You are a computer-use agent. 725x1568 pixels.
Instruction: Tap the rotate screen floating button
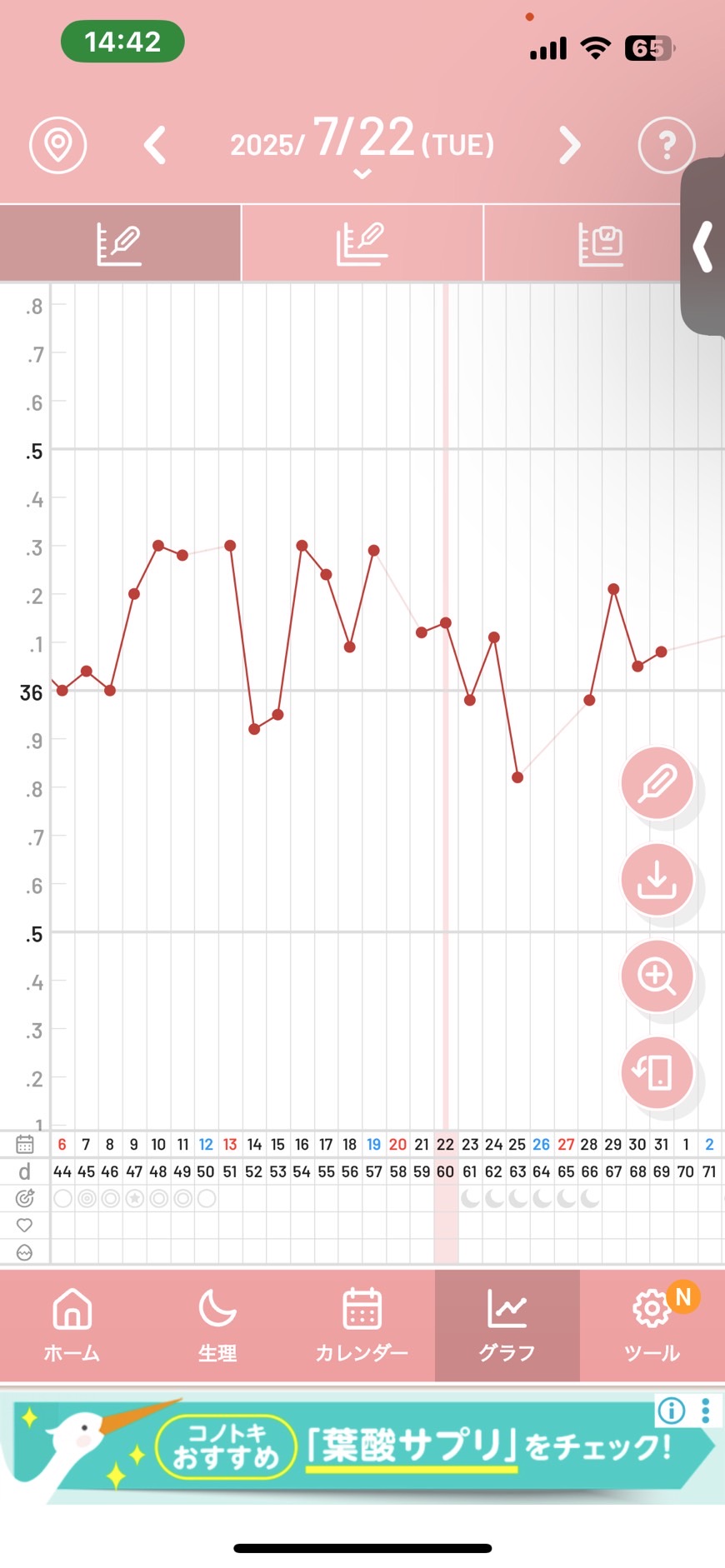coord(657,1072)
